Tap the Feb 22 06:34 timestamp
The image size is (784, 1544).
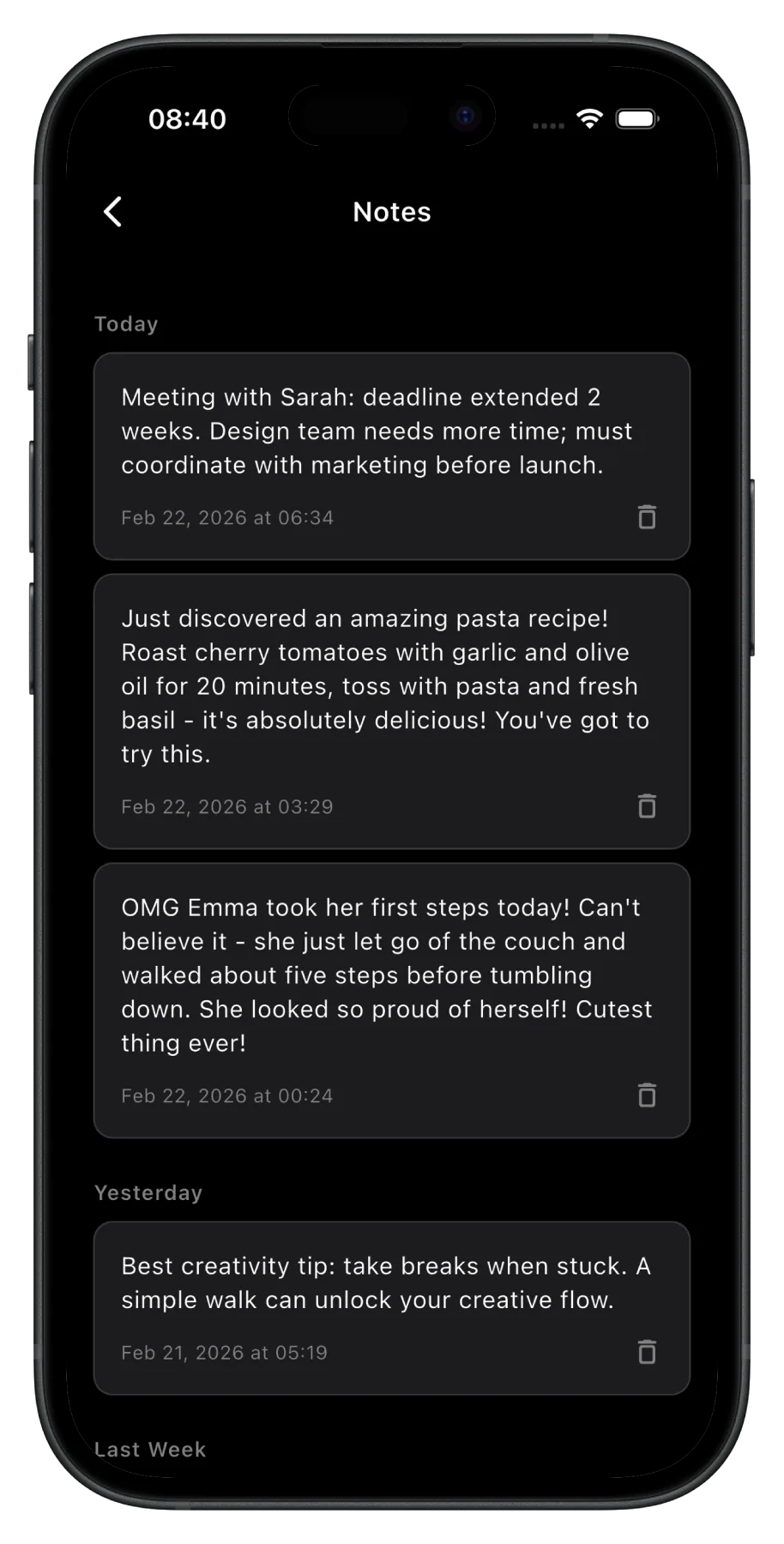pyautogui.click(x=227, y=517)
